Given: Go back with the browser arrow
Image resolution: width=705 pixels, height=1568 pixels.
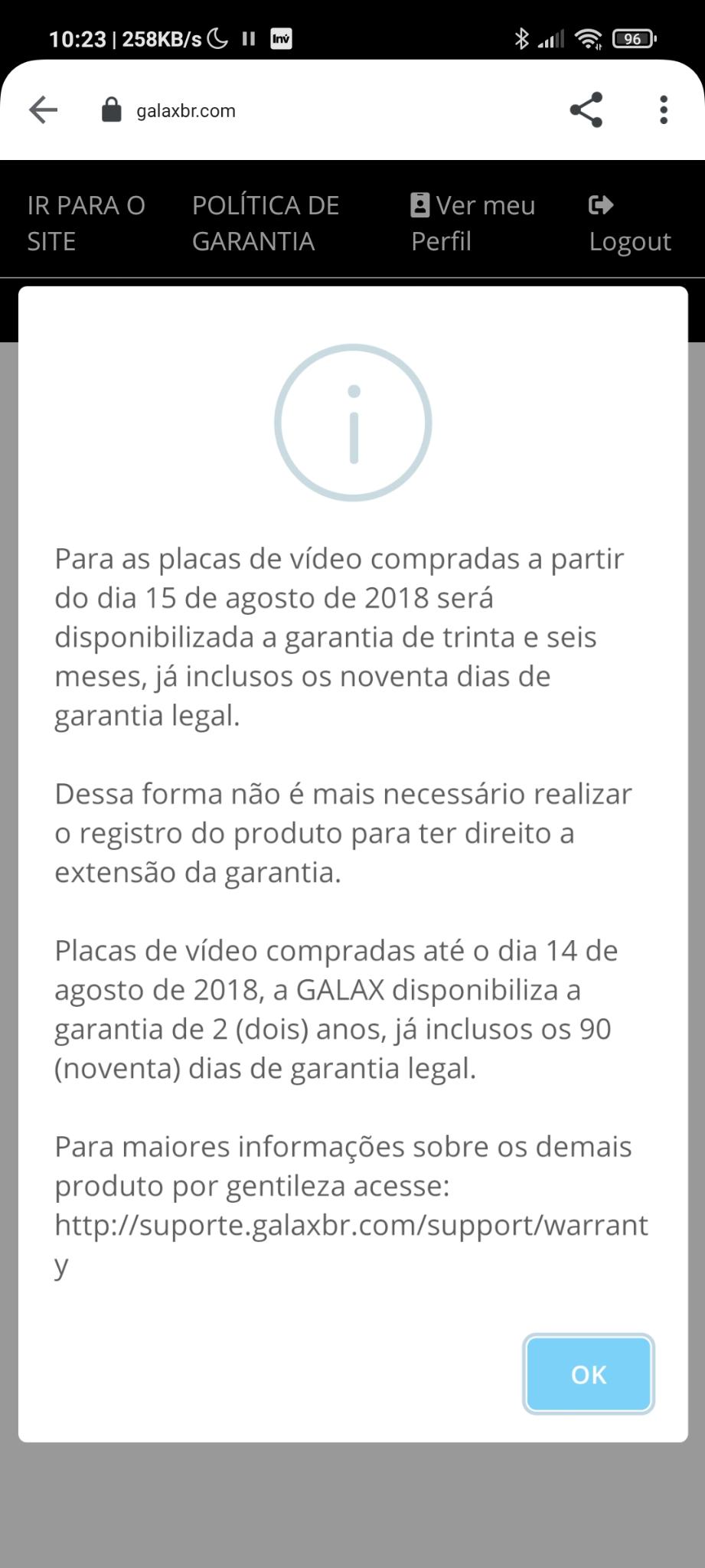Looking at the screenshot, I should [x=44, y=110].
